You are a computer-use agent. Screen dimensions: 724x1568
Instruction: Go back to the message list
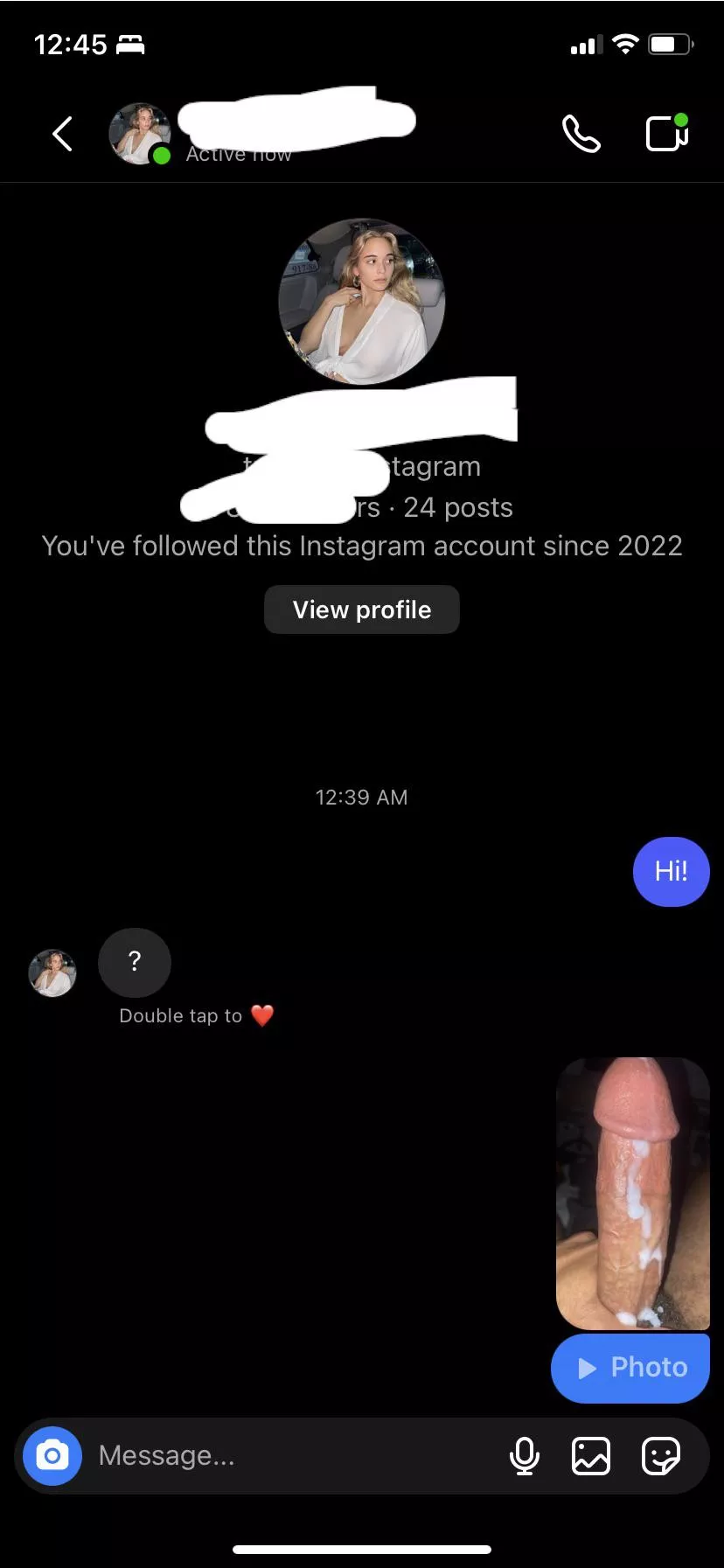pyautogui.click(x=62, y=134)
